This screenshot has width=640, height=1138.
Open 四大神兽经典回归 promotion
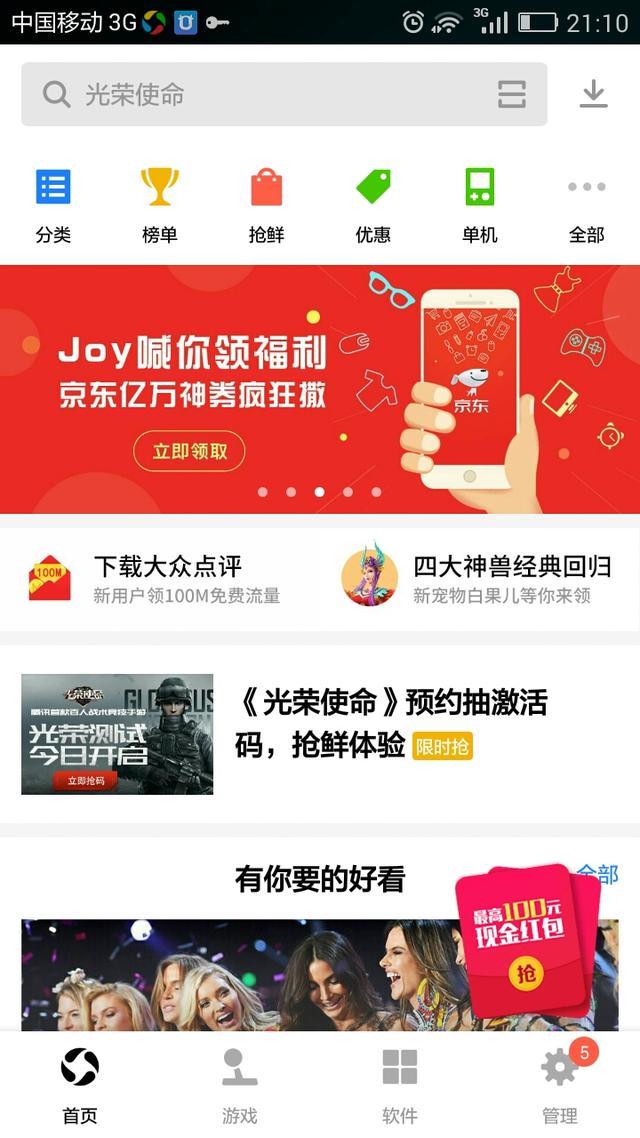pyautogui.click(x=480, y=578)
